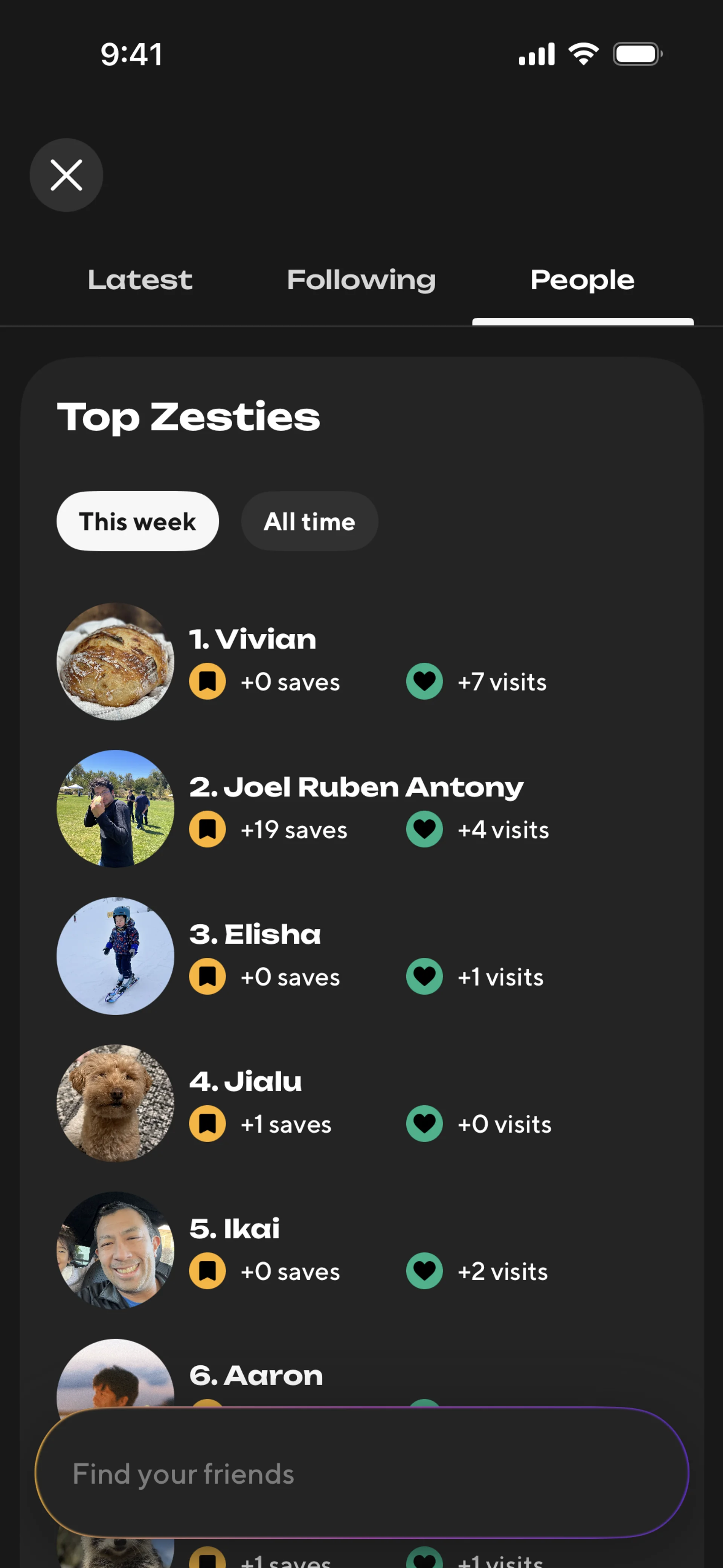
Task: Select the This week filter
Action: 137,522
